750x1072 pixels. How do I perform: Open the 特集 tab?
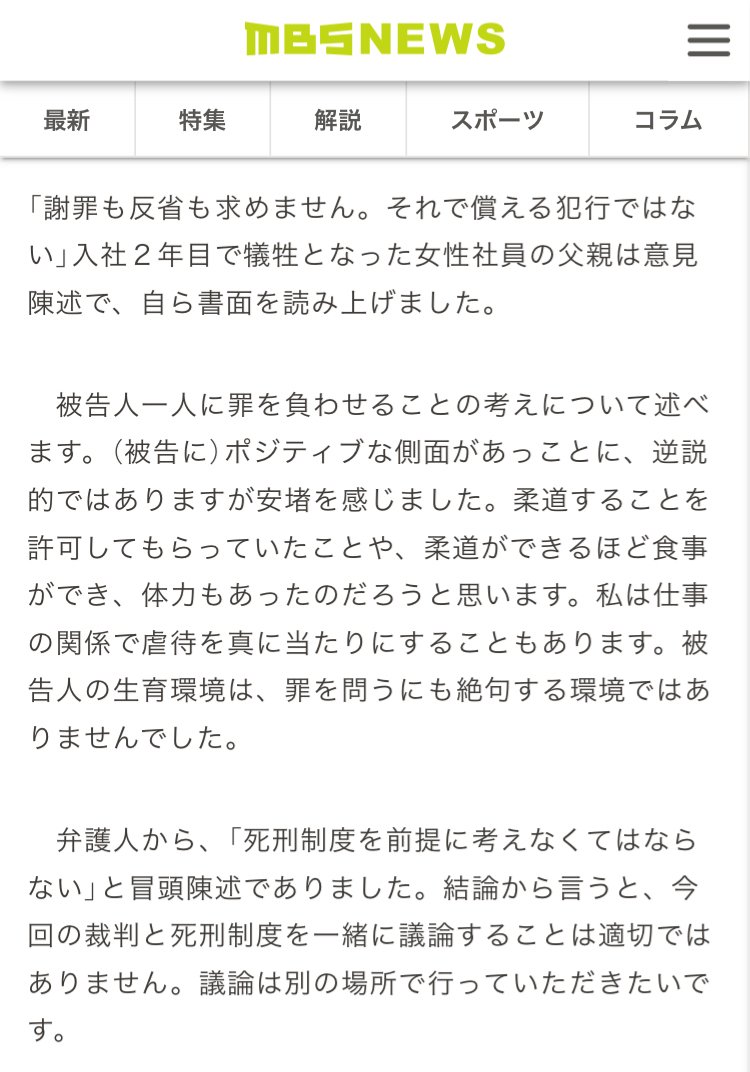[x=203, y=121]
